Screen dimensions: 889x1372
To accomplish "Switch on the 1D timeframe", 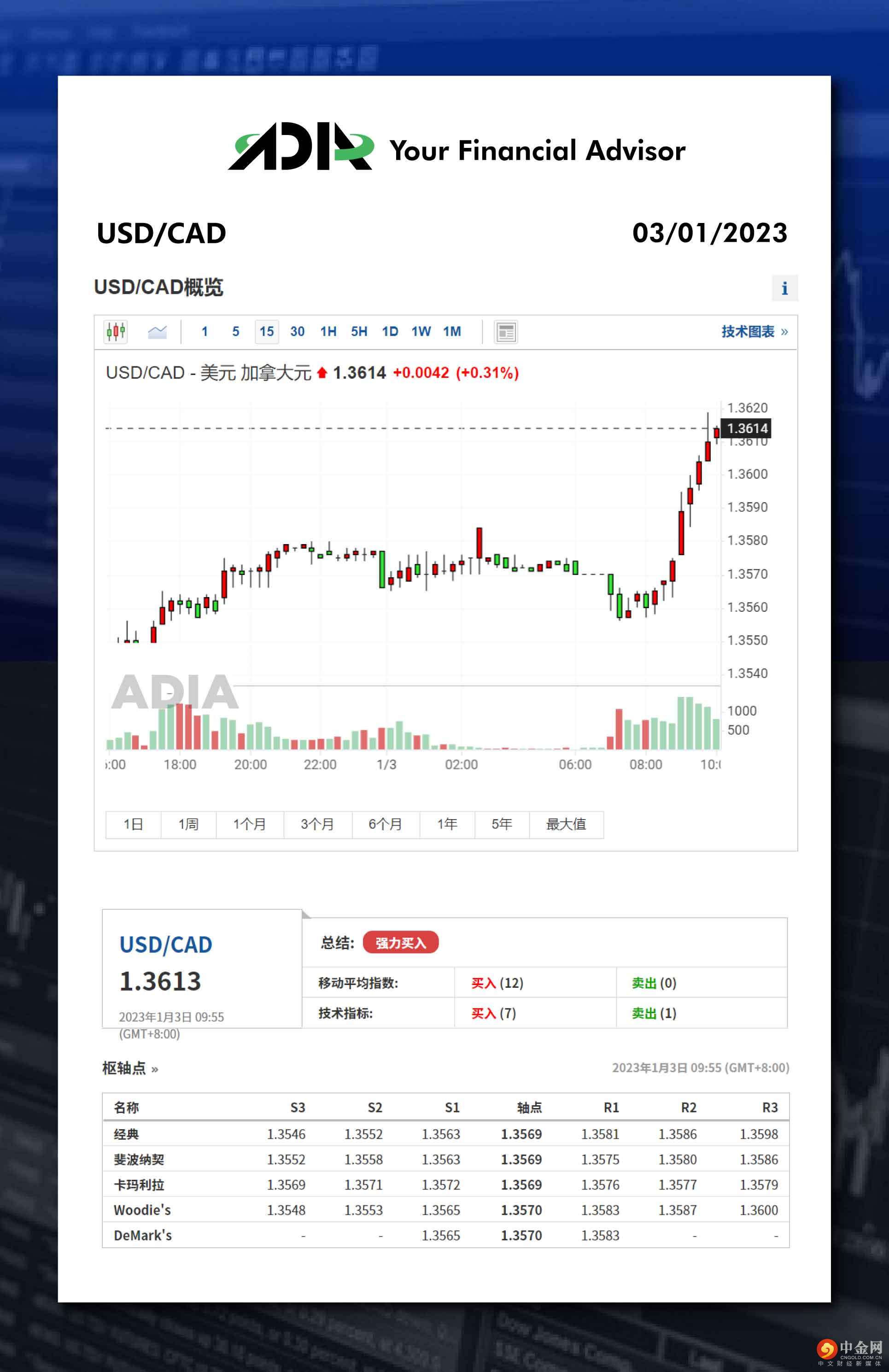I will (x=390, y=331).
